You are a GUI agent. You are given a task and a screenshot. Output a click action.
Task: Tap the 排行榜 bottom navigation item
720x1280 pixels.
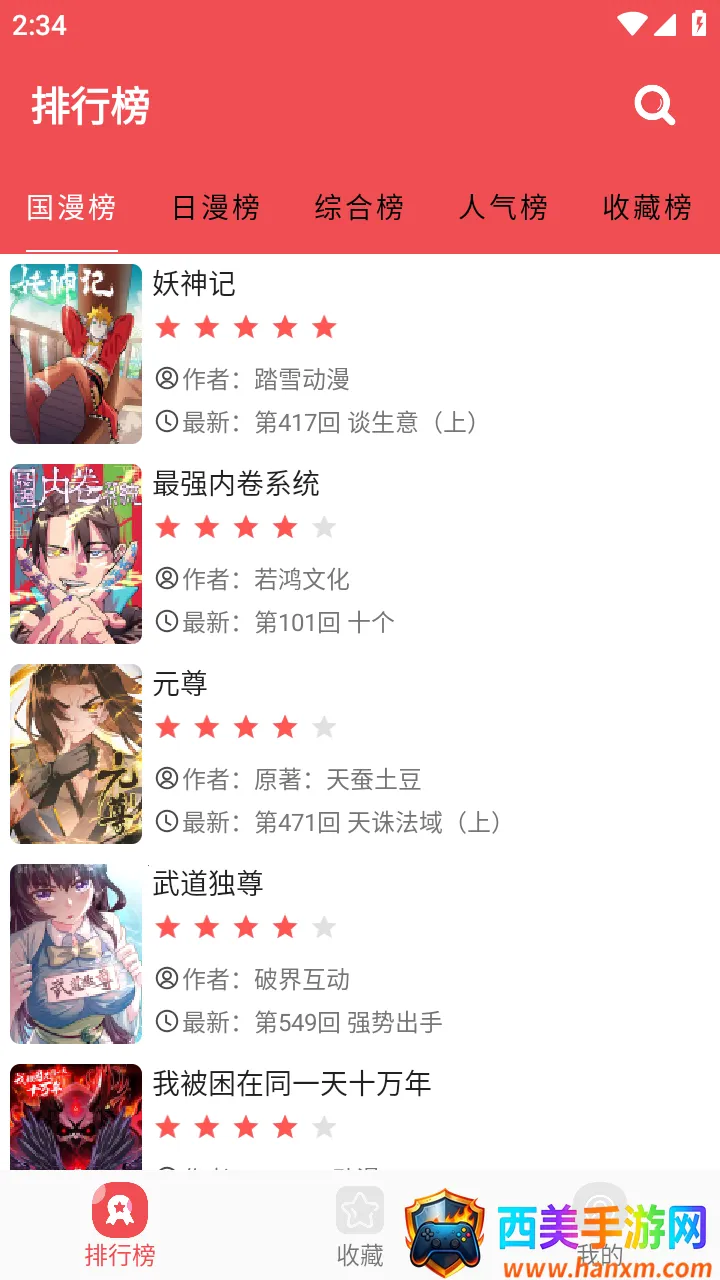click(x=120, y=1226)
